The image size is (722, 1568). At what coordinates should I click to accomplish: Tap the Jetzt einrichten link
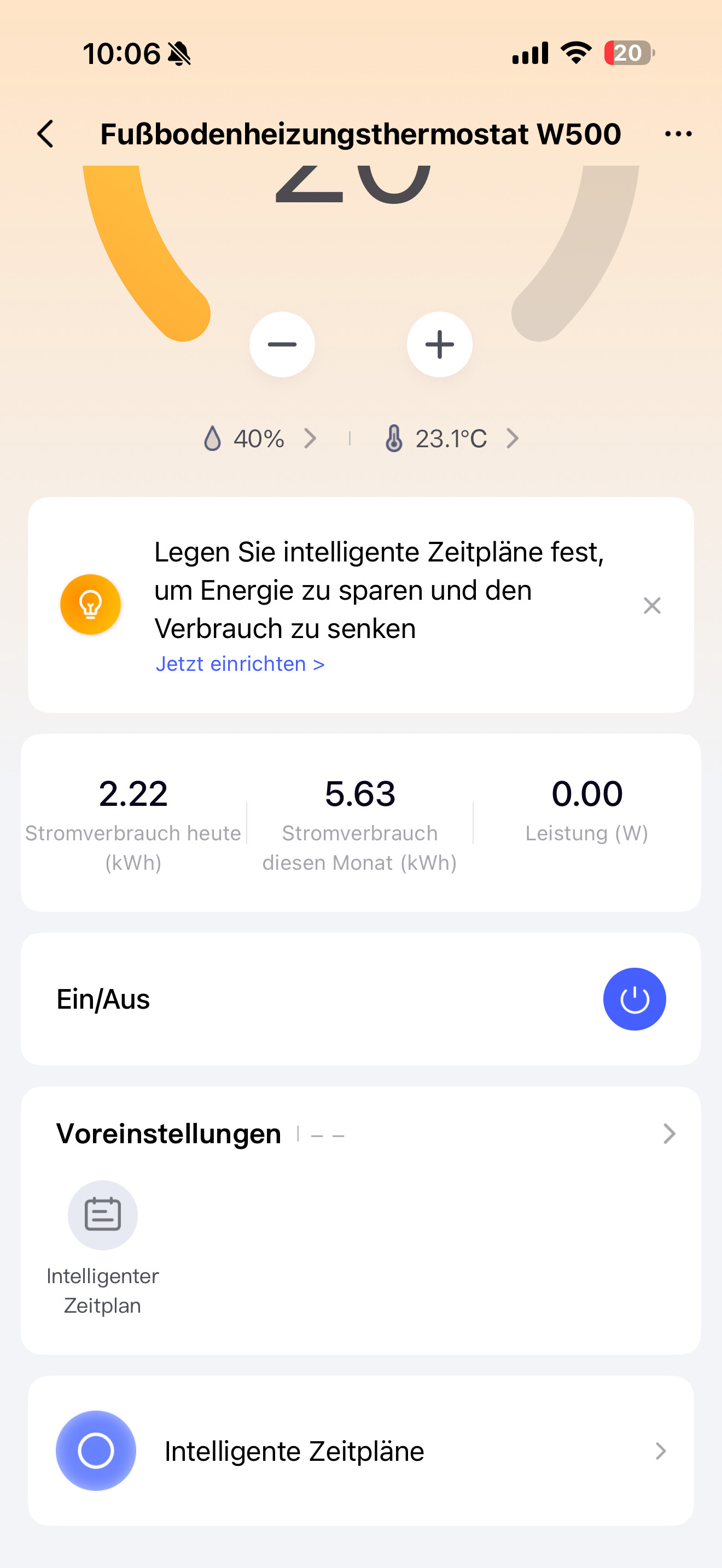point(240,664)
